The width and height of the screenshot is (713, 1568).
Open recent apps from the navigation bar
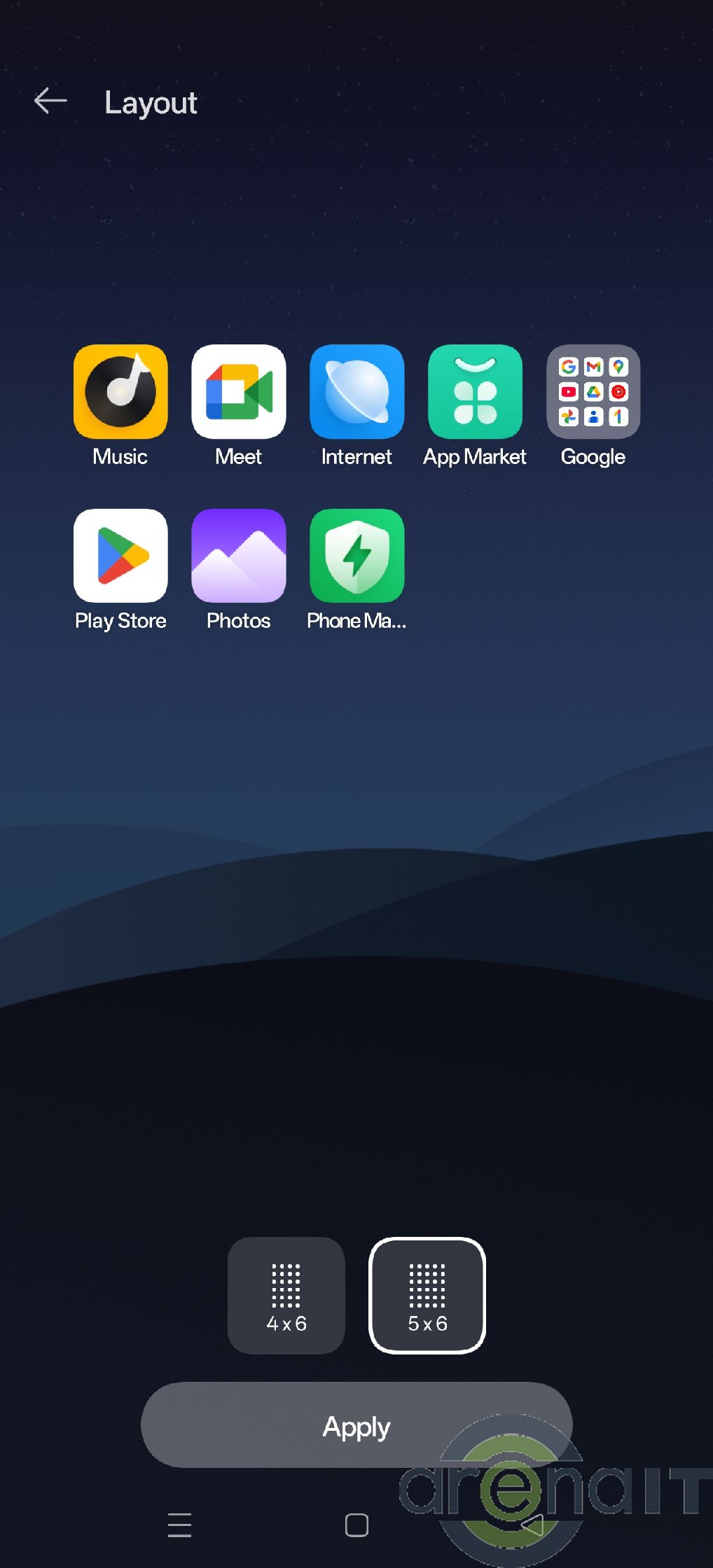[x=179, y=1525]
